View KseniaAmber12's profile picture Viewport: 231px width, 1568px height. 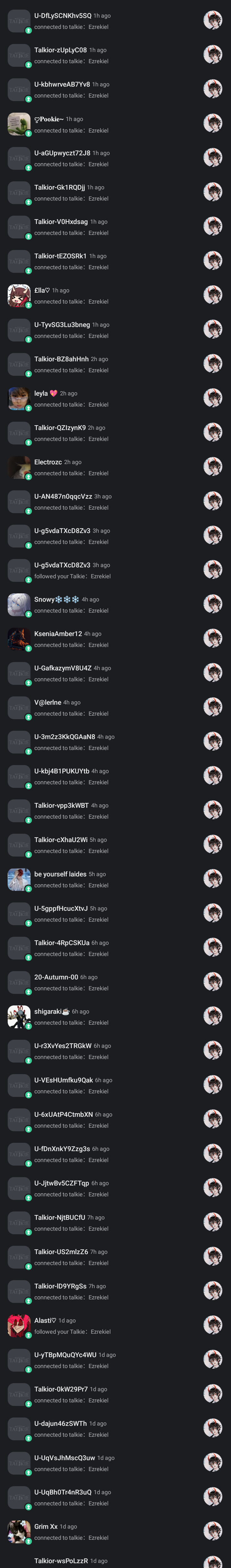click(19, 639)
